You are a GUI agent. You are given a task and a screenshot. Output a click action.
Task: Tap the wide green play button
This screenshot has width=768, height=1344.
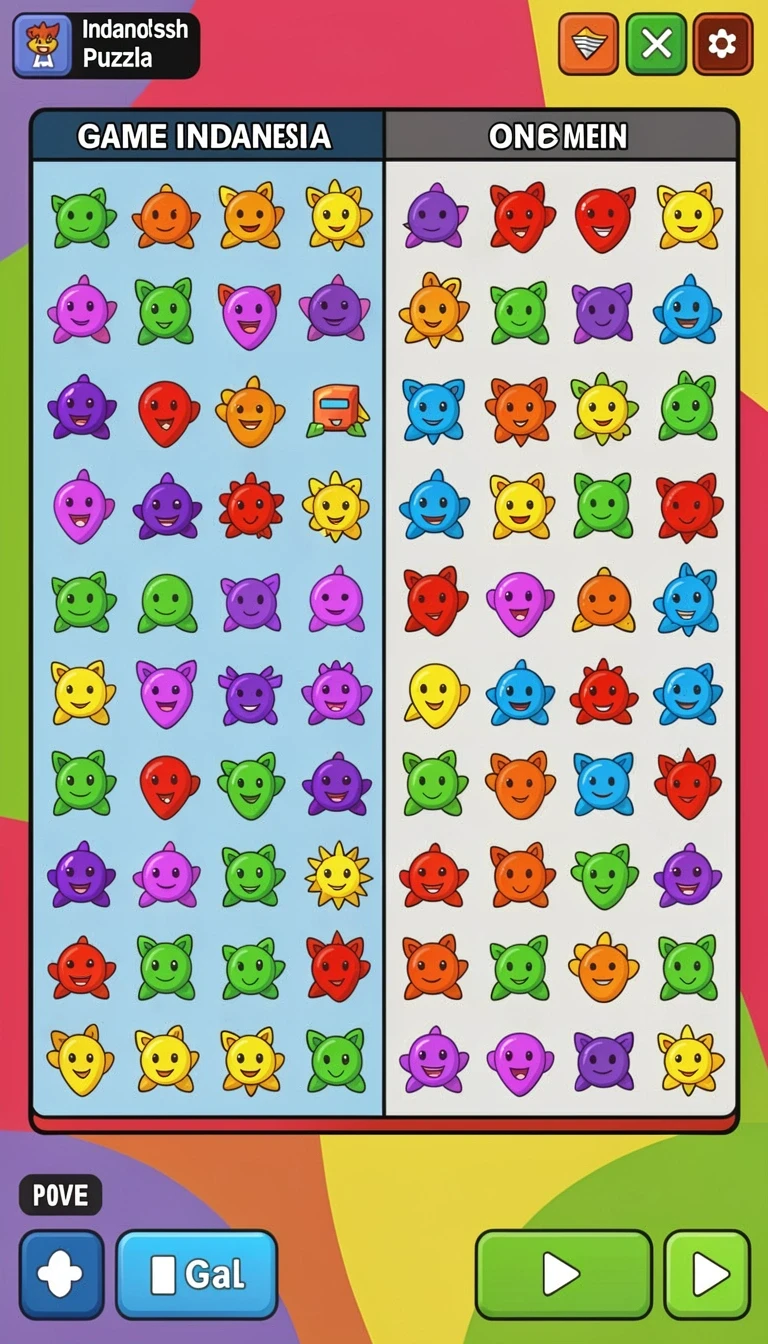563,1274
